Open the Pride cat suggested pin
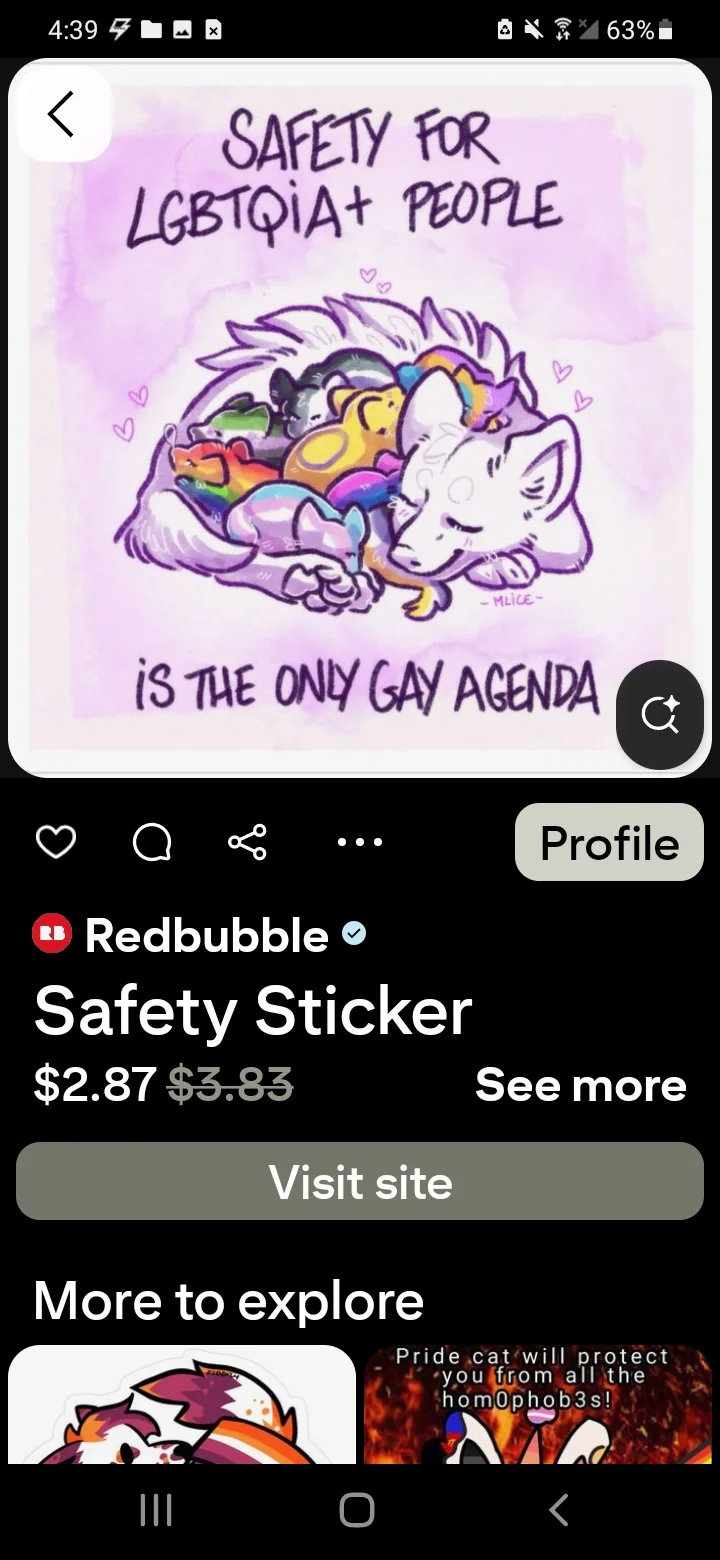The height and width of the screenshot is (1560, 720). [x=538, y=1404]
